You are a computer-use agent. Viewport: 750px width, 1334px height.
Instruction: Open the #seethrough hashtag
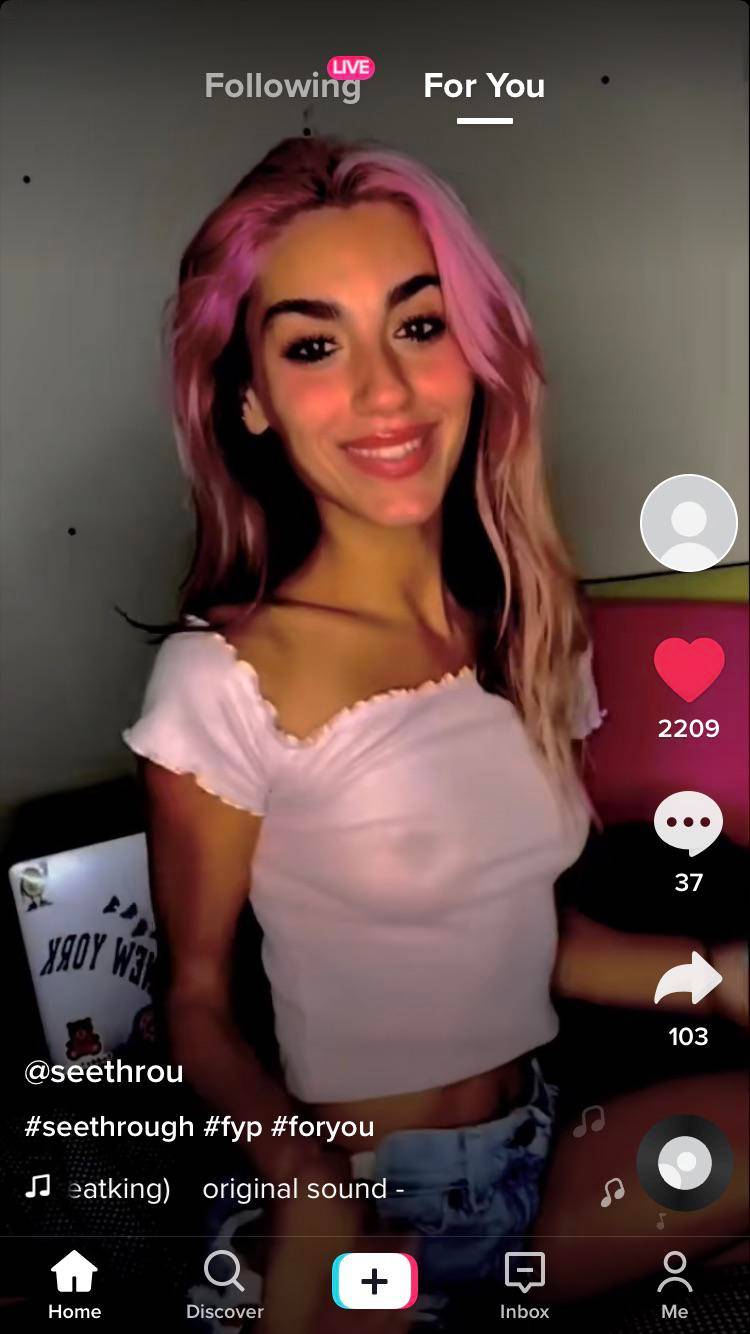tap(109, 1126)
